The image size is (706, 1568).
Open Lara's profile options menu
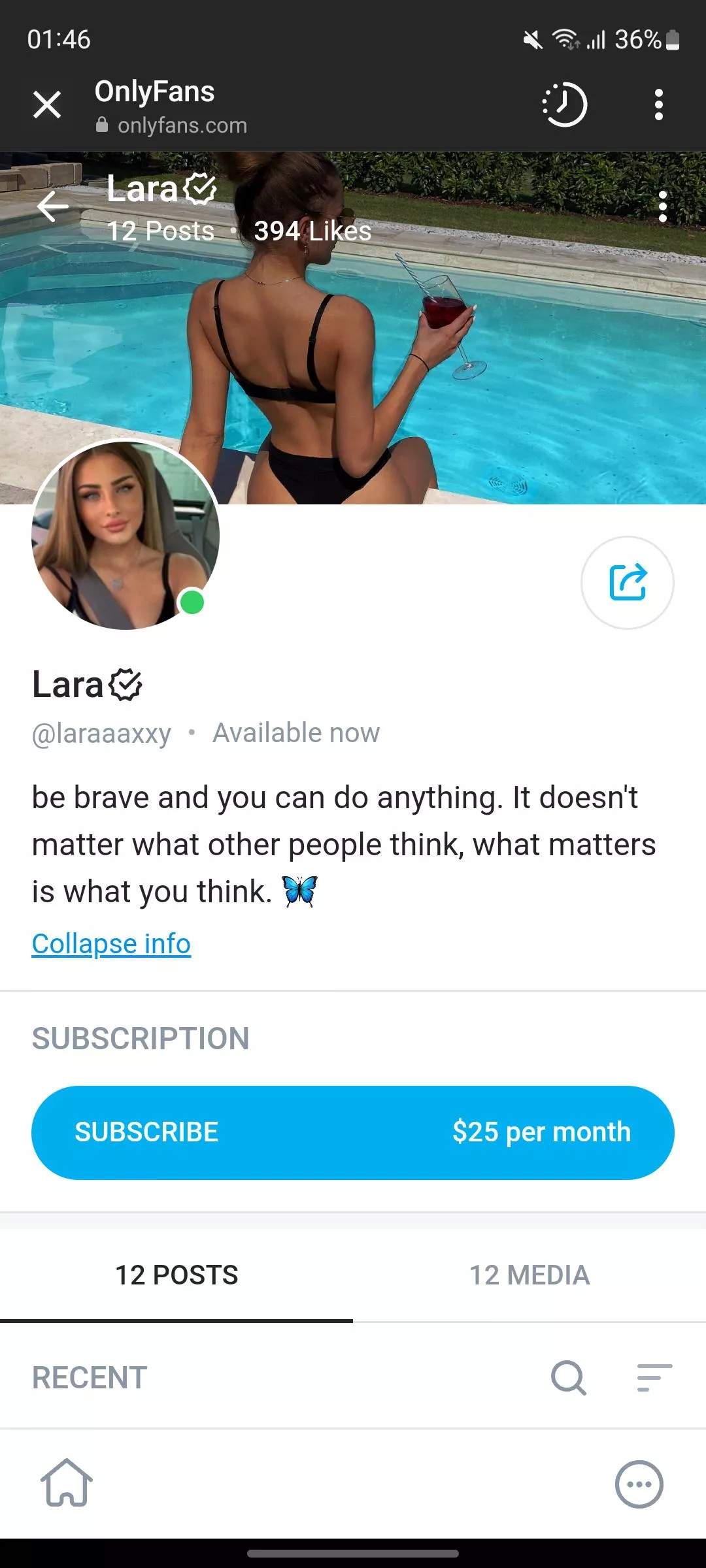[x=662, y=207]
